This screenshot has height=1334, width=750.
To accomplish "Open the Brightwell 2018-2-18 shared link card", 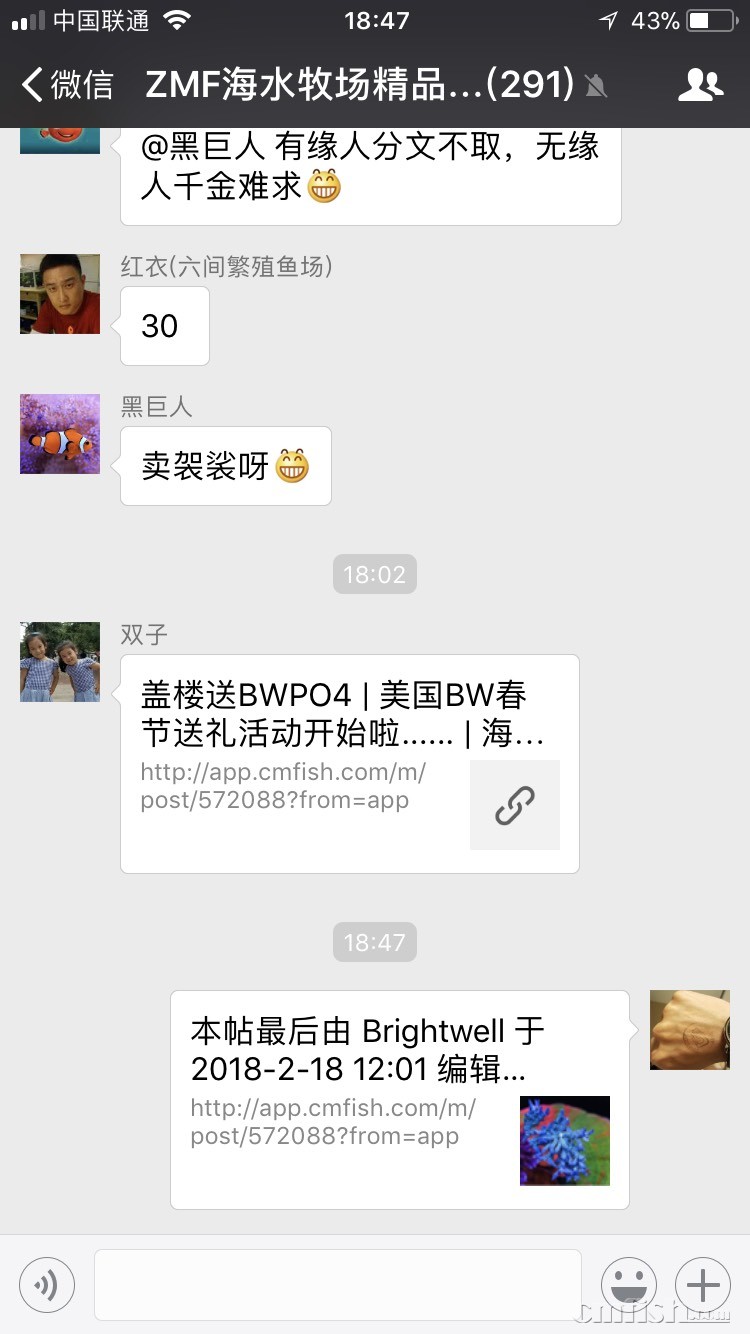I will pyautogui.click(x=399, y=1099).
